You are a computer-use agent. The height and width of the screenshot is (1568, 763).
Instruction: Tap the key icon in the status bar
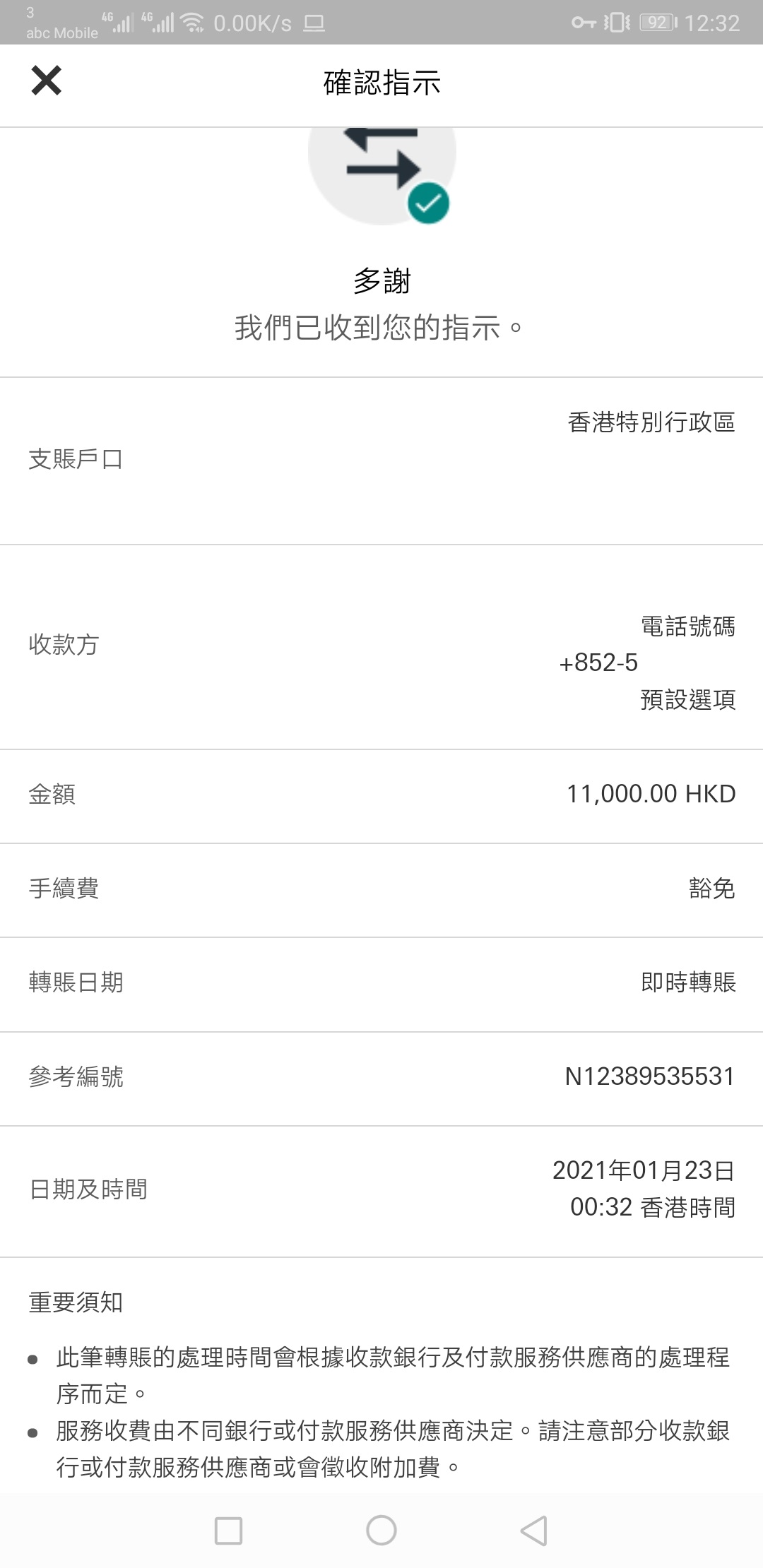click(584, 23)
